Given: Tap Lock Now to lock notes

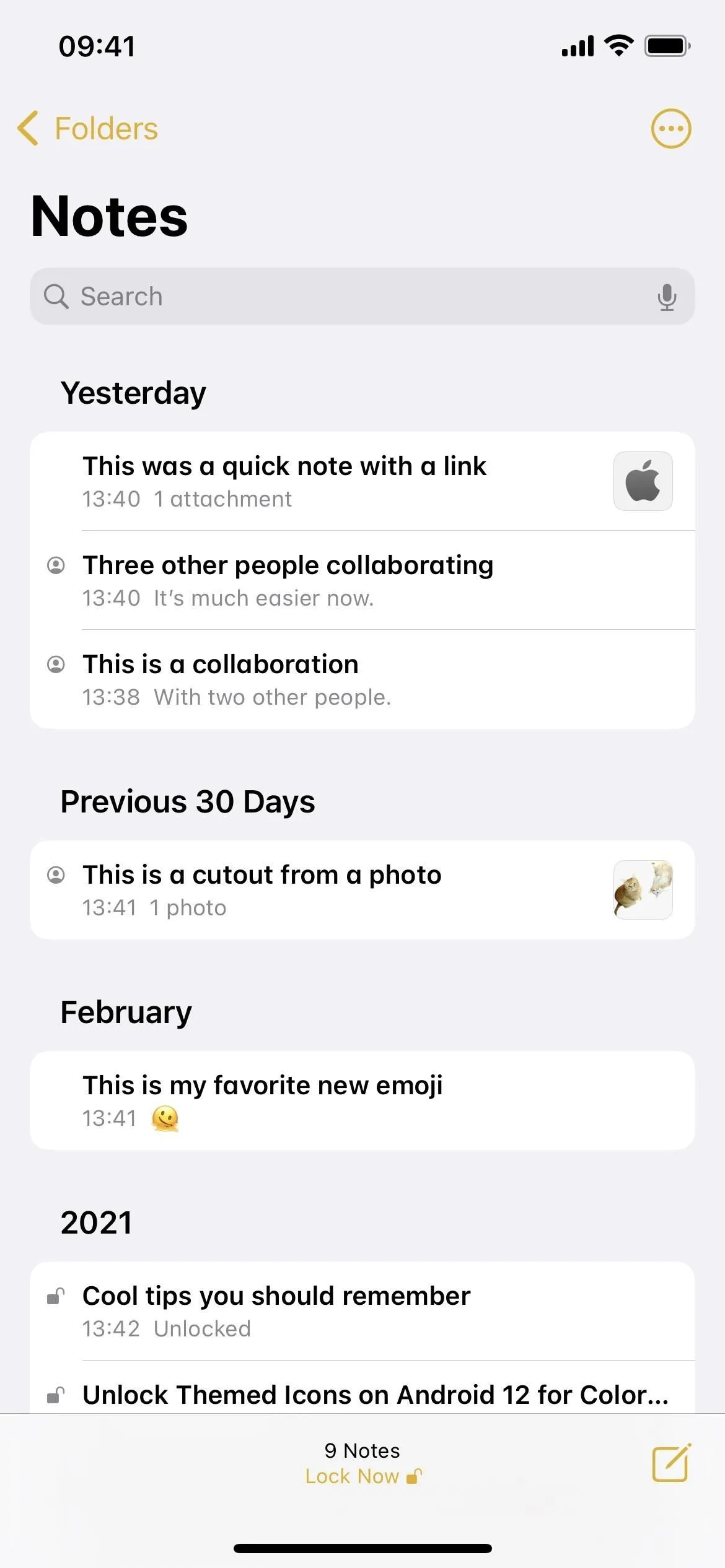Looking at the screenshot, I should 363,1476.
